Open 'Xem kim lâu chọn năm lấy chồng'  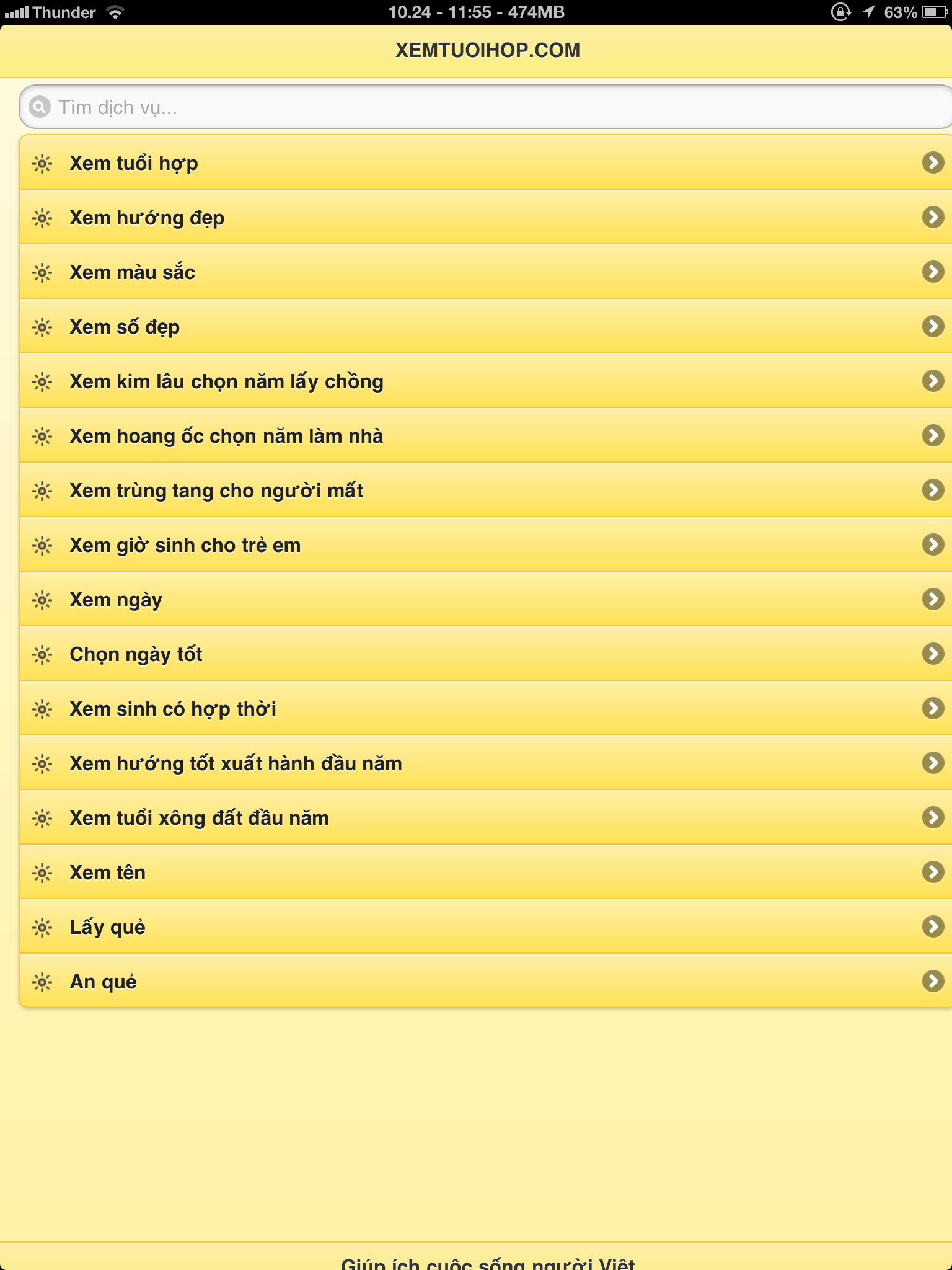click(483, 381)
